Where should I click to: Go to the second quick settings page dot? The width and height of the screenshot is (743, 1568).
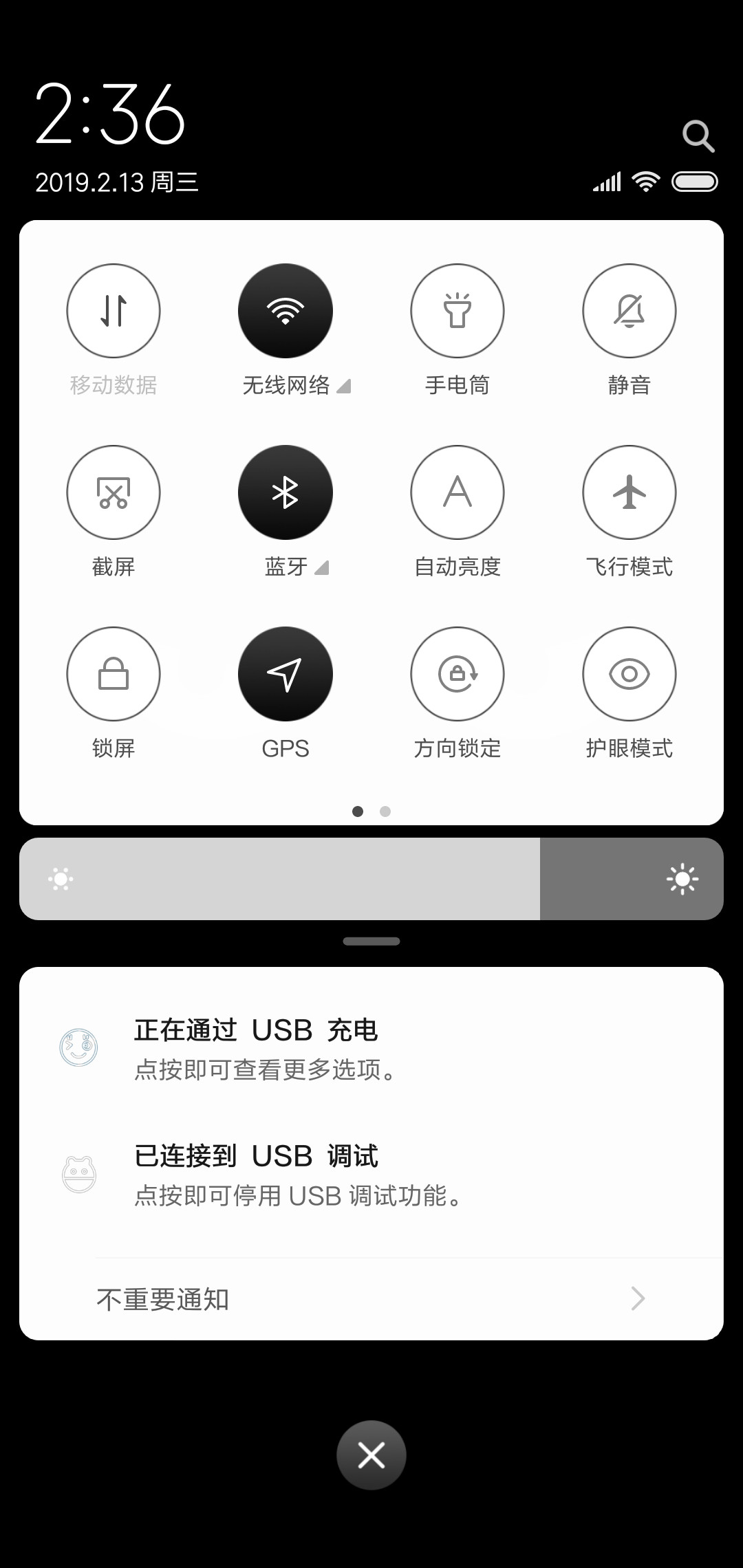point(385,812)
